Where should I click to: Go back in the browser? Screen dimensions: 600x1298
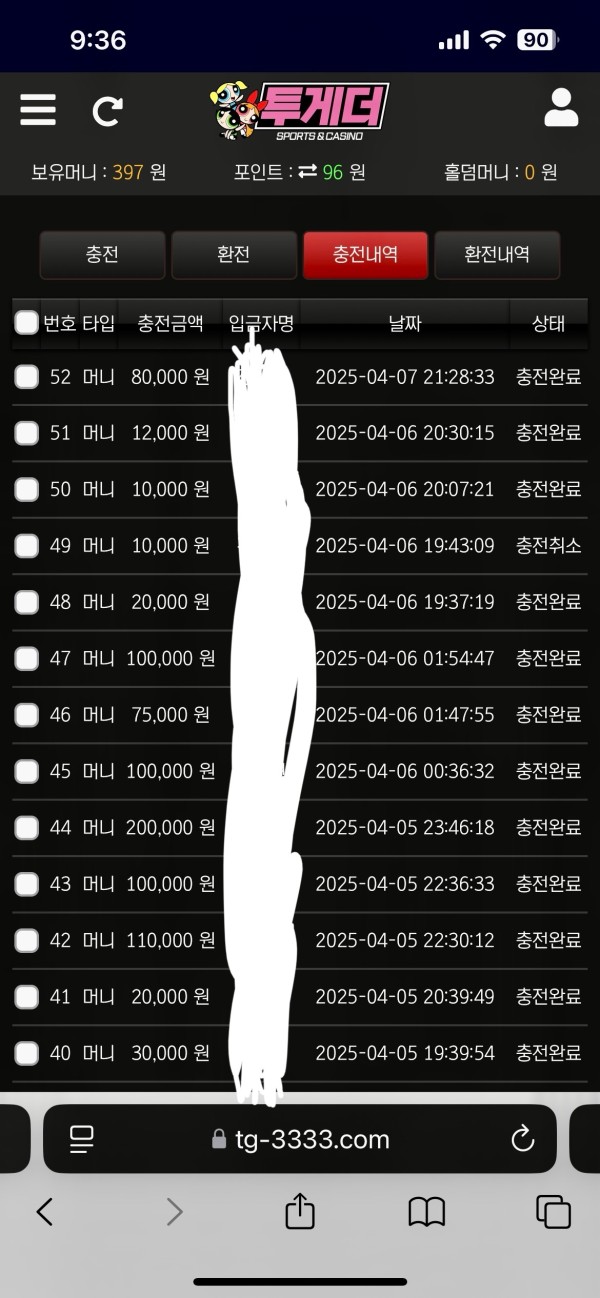(x=44, y=1213)
